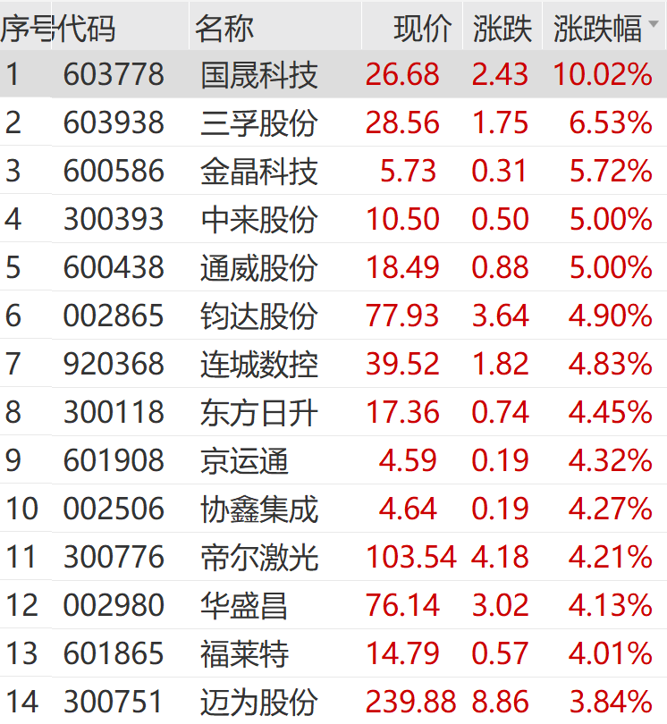Open stock 国晟科技 603778
This screenshot has width=667, height=724.
pos(259,74)
